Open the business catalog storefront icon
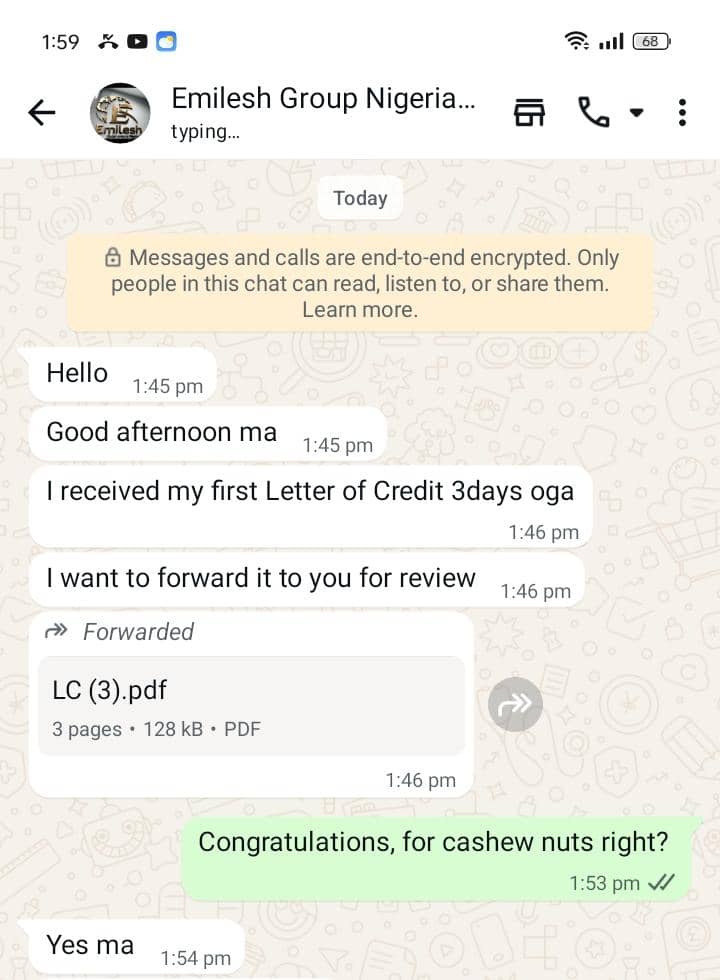720x980 pixels. [529, 113]
